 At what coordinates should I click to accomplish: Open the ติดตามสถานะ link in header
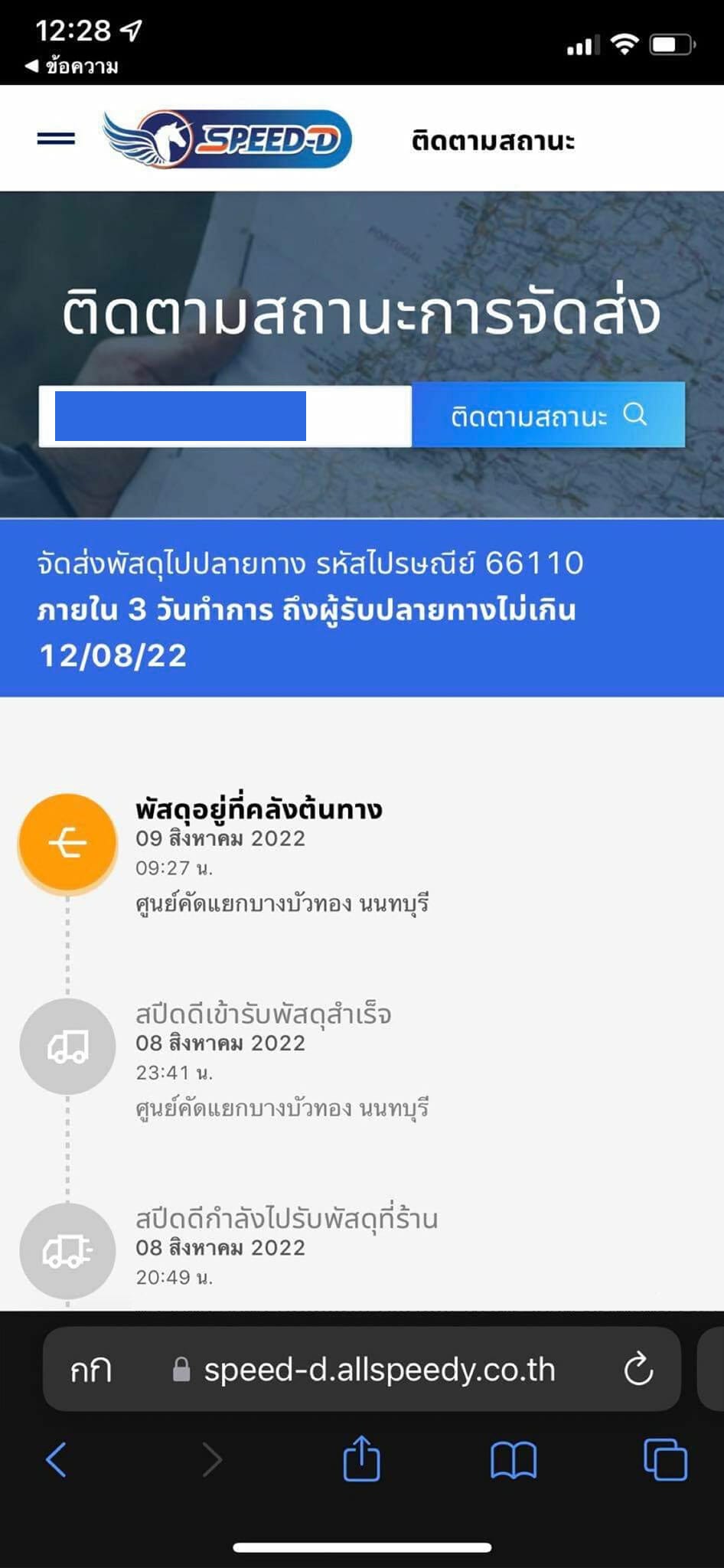click(x=493, y=141)
